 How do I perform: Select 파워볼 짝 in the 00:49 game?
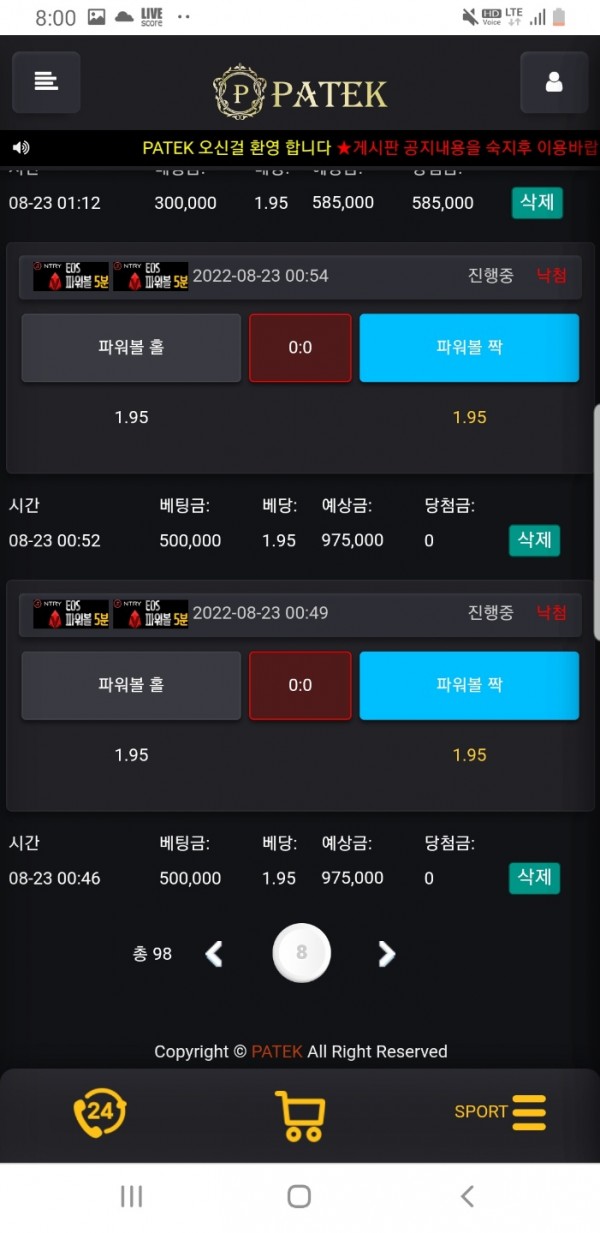click(469, 686)
